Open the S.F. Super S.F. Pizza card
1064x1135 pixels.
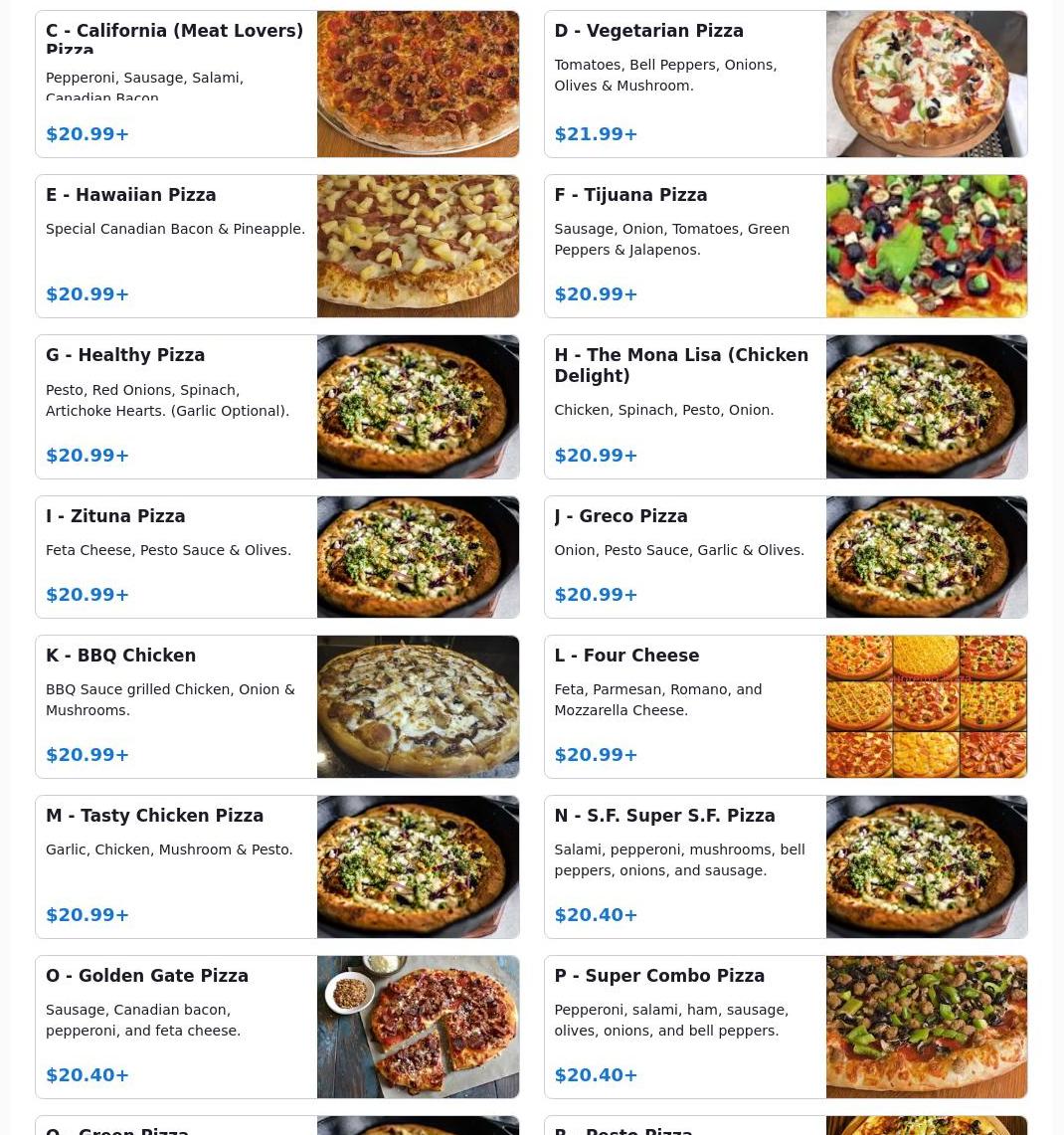click(786, 867)
